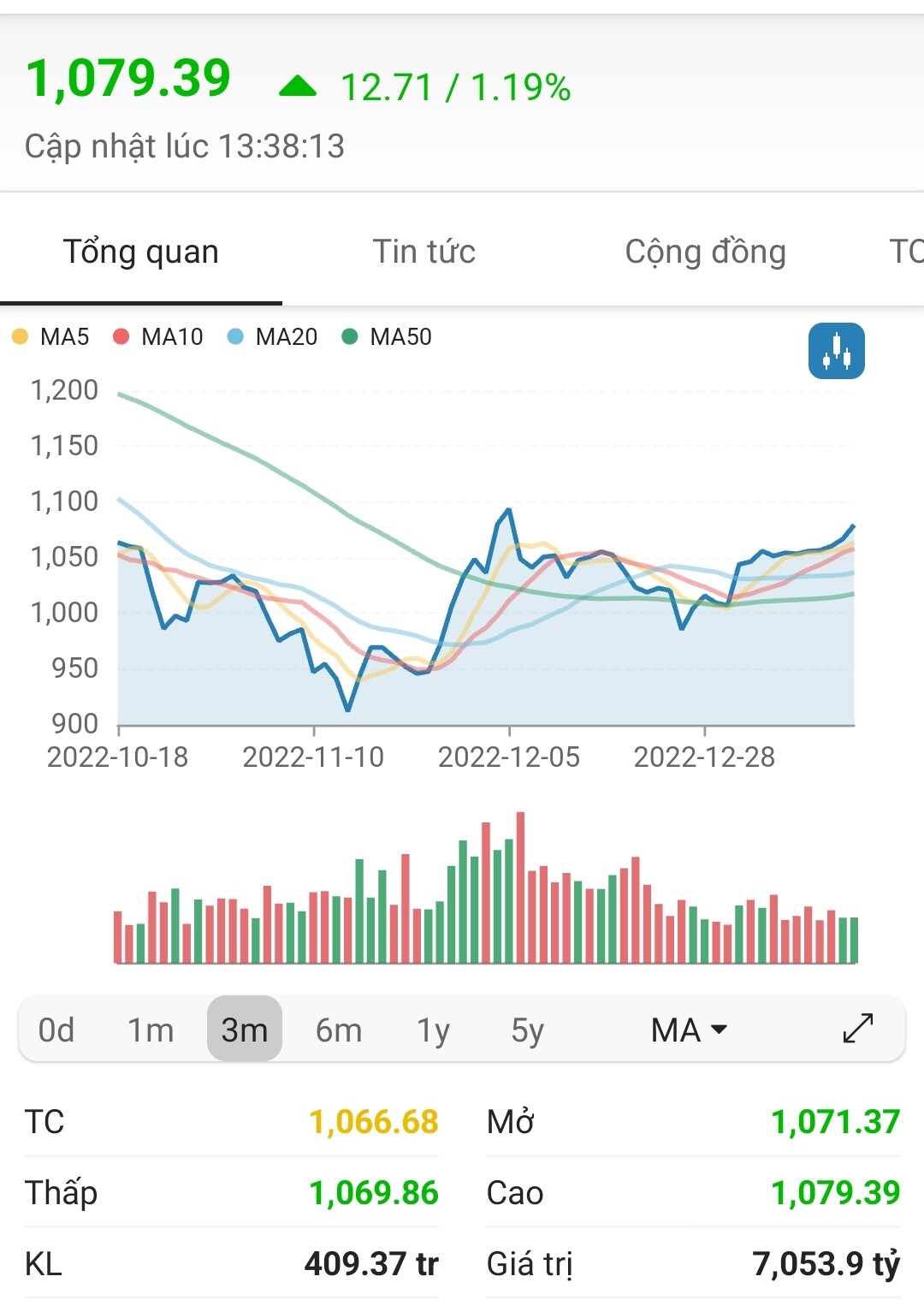
Task: Select the Tổng quan tab
Action: click(141, 252)
